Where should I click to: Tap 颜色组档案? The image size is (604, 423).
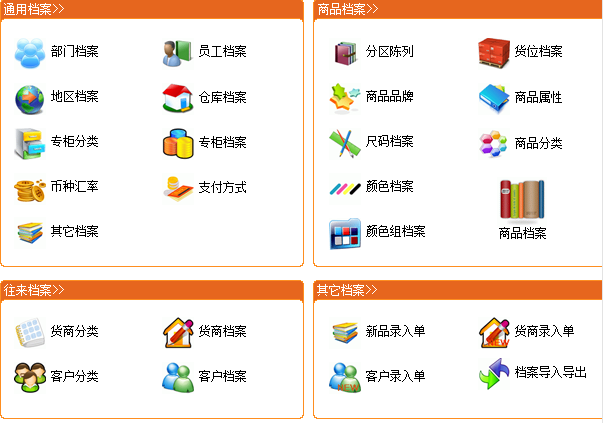point(394,232)
